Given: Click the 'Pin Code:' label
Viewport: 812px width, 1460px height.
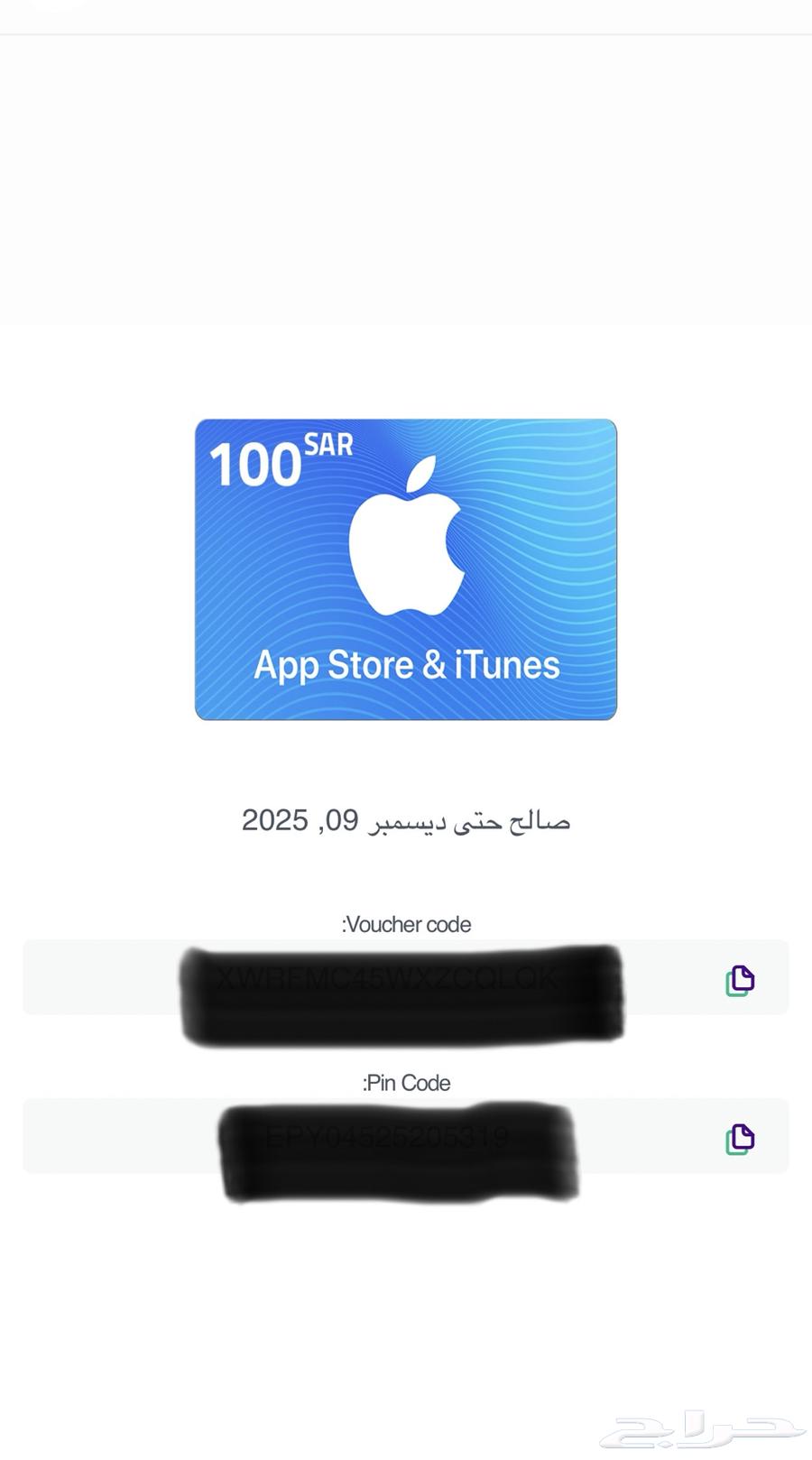Looking at the screenshot, I should 406,1082.
